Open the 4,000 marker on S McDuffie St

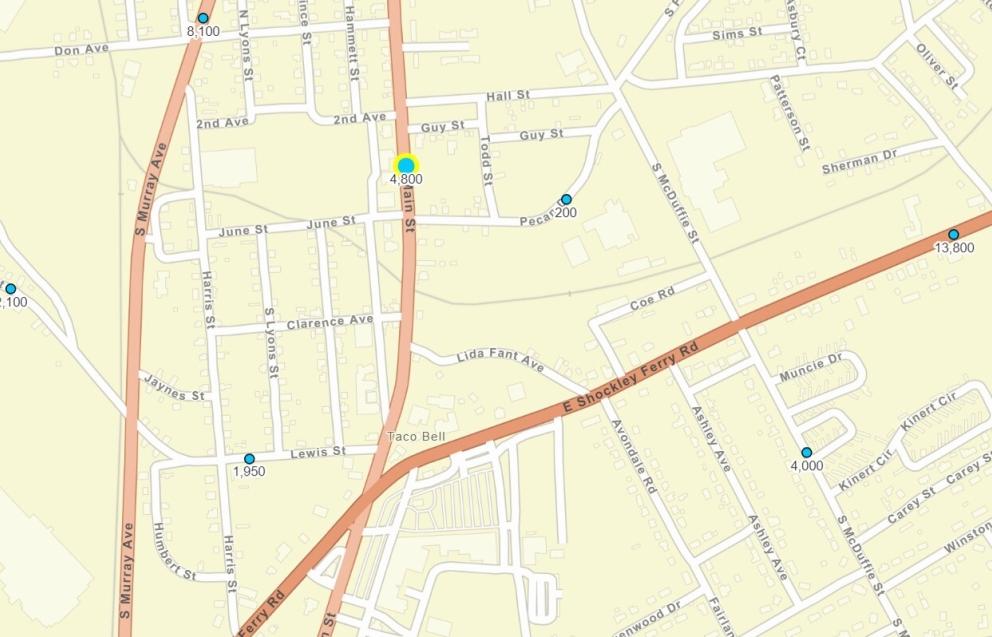(x=806, y=453)
